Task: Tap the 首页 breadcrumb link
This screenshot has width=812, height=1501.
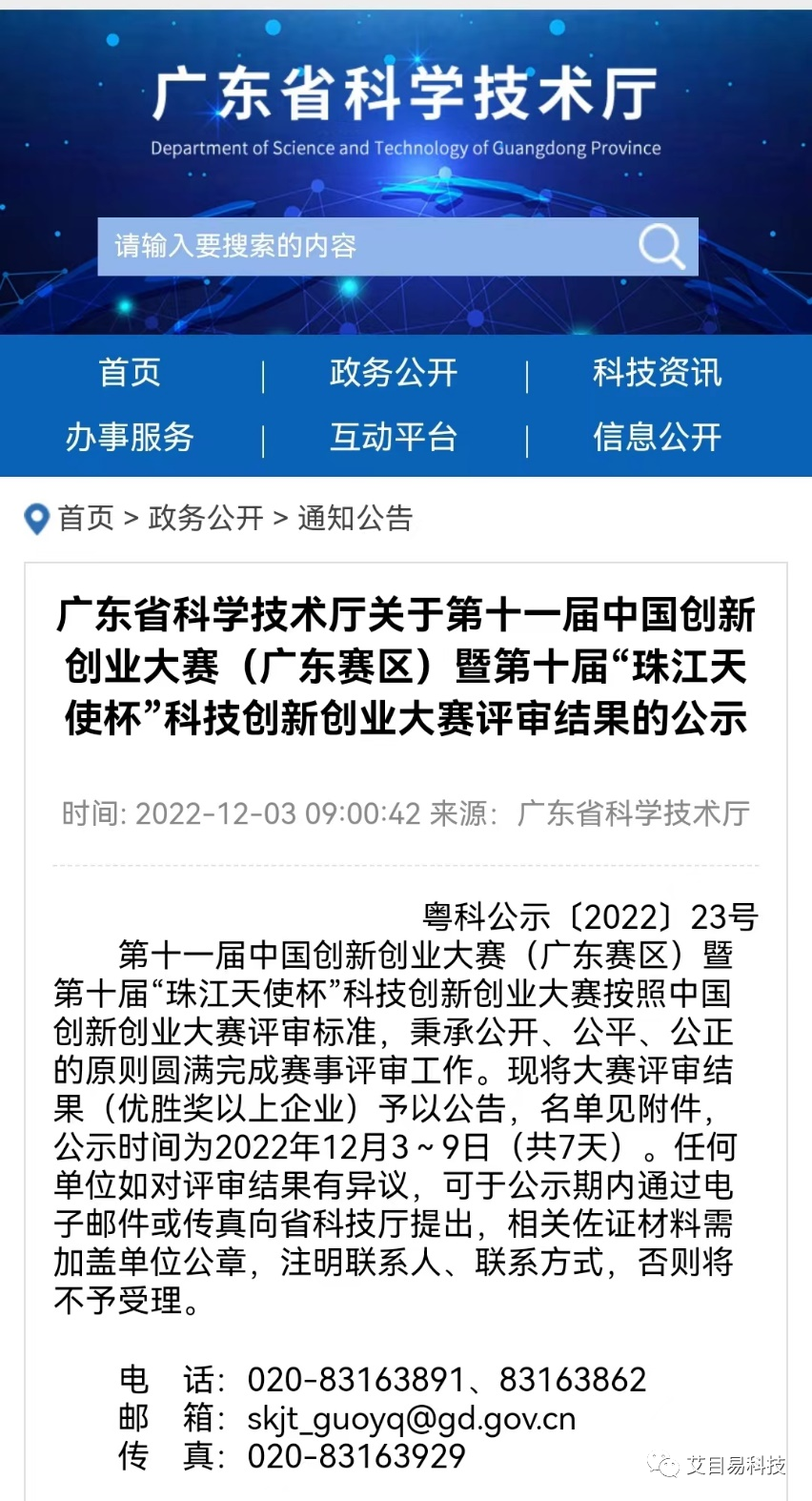Action: click(x=86, y=518)
